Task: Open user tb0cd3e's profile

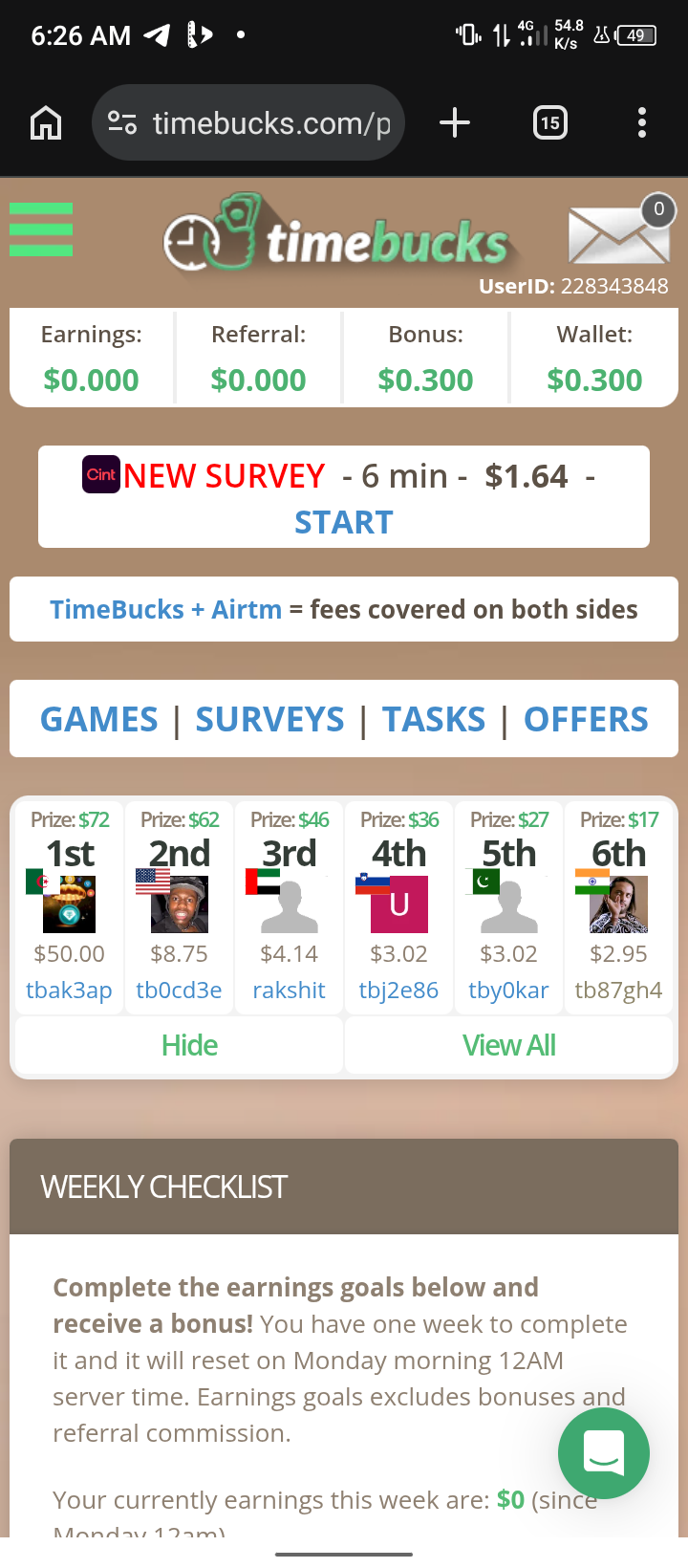Action: click(x=179, y=990)
